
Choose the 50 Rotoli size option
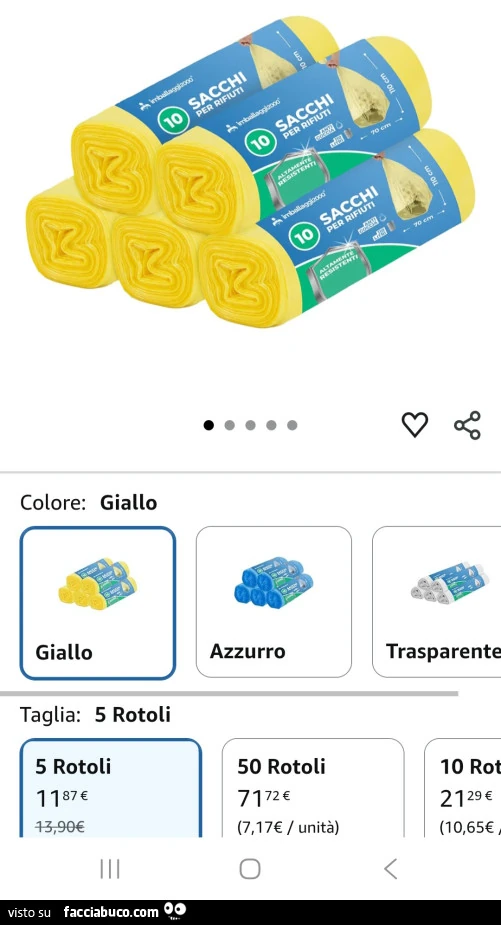pos(313,788)
